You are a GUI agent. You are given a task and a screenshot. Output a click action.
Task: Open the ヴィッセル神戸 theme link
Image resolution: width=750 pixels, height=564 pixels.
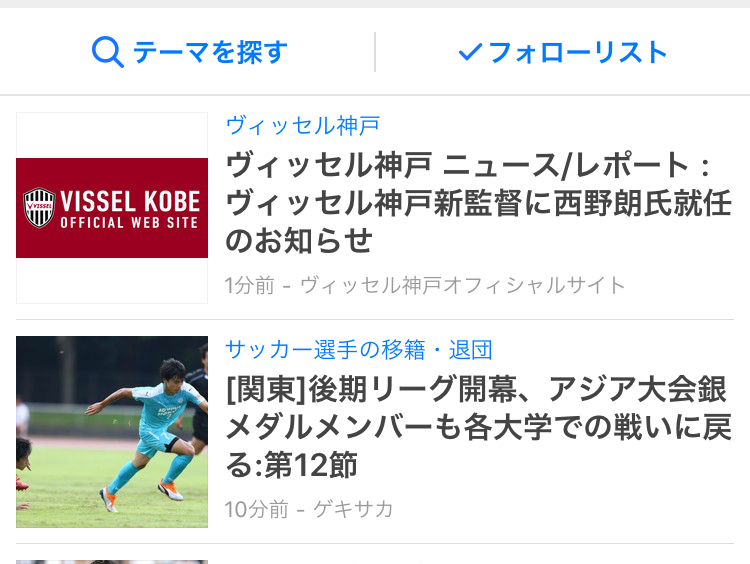point(302,126)
